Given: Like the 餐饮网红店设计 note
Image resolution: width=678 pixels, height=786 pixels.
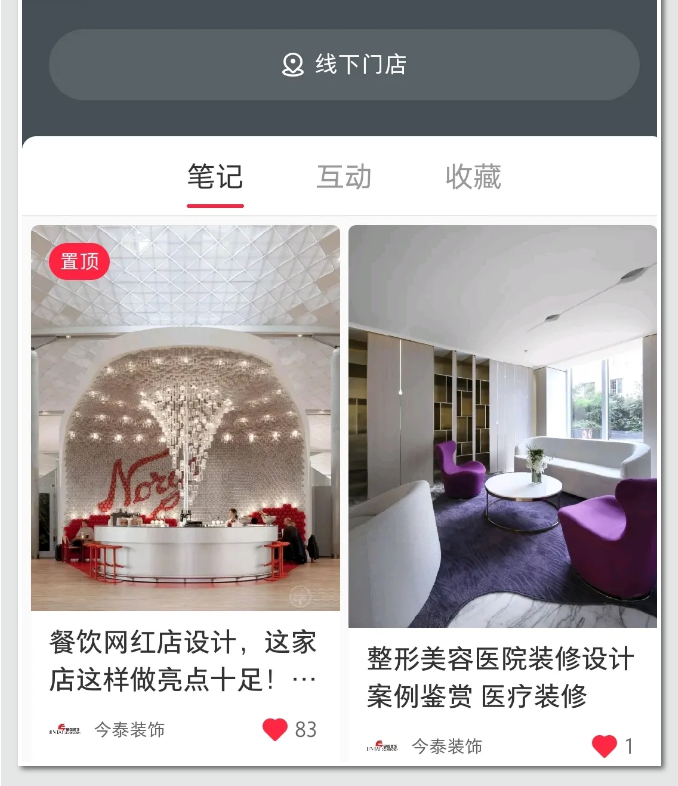Looking at the screenshot, I should click(x=275, y=730).
